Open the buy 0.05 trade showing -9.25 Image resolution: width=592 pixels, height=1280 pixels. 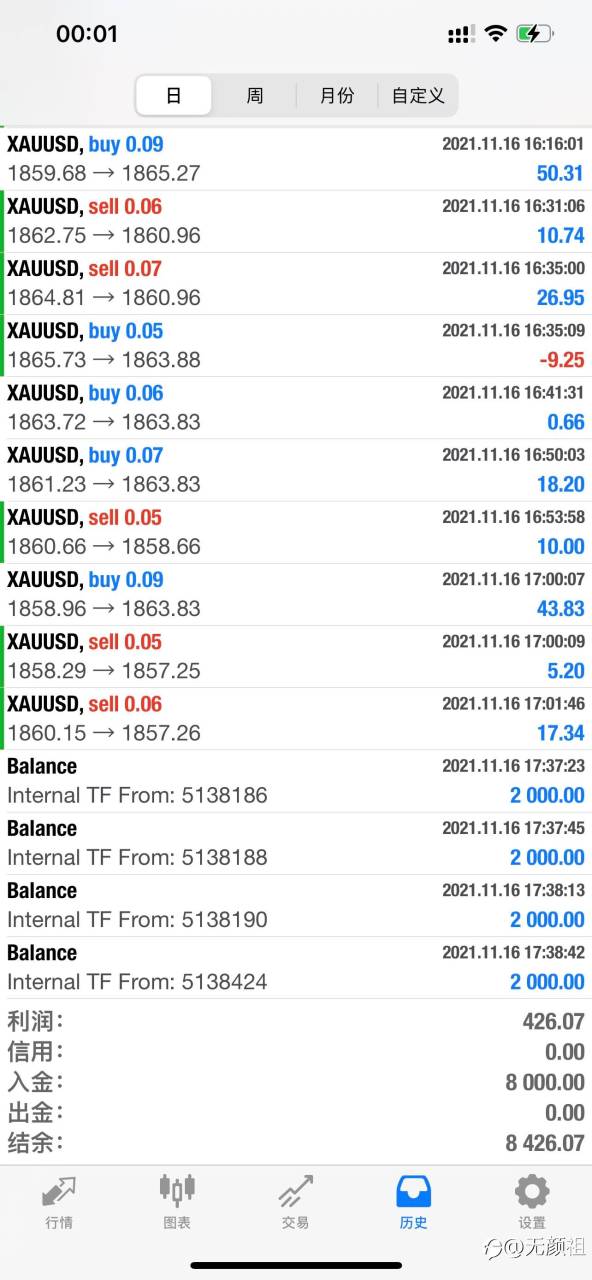[x=296, y=345]
